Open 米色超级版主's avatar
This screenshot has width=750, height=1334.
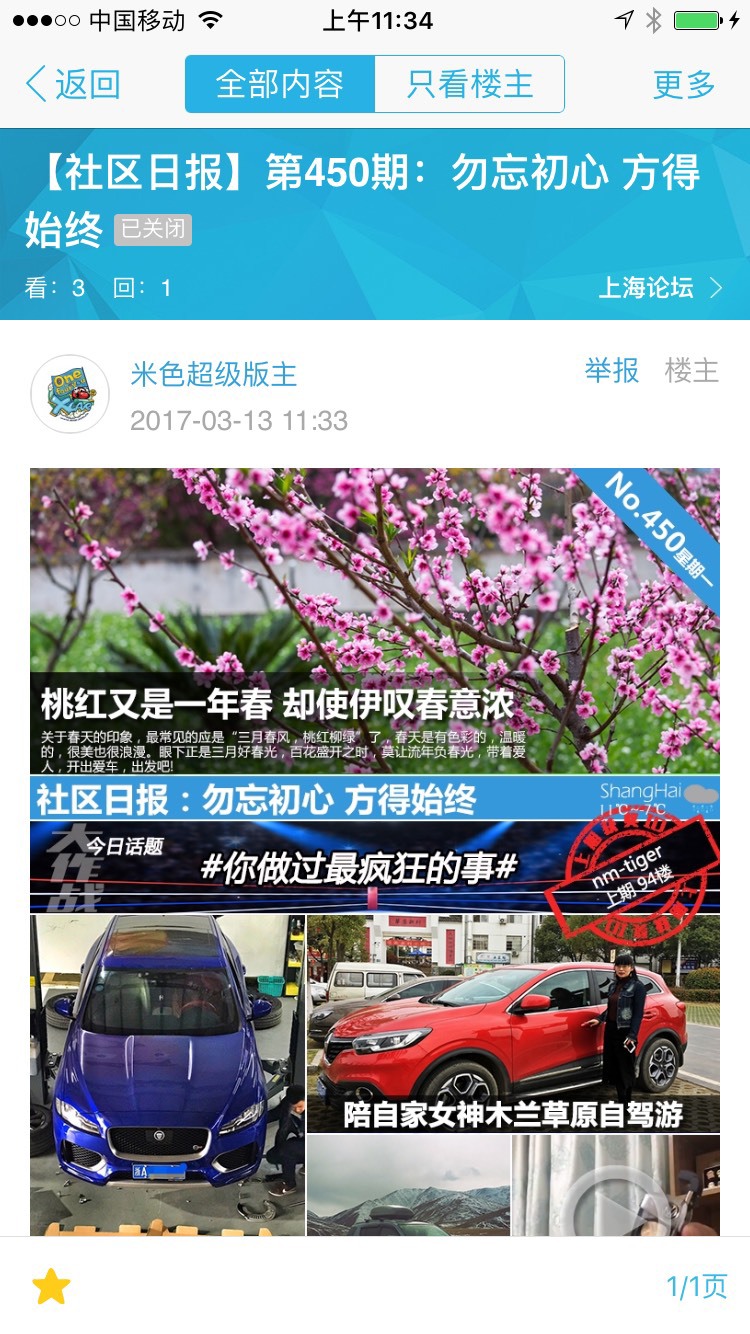(70, 394)
